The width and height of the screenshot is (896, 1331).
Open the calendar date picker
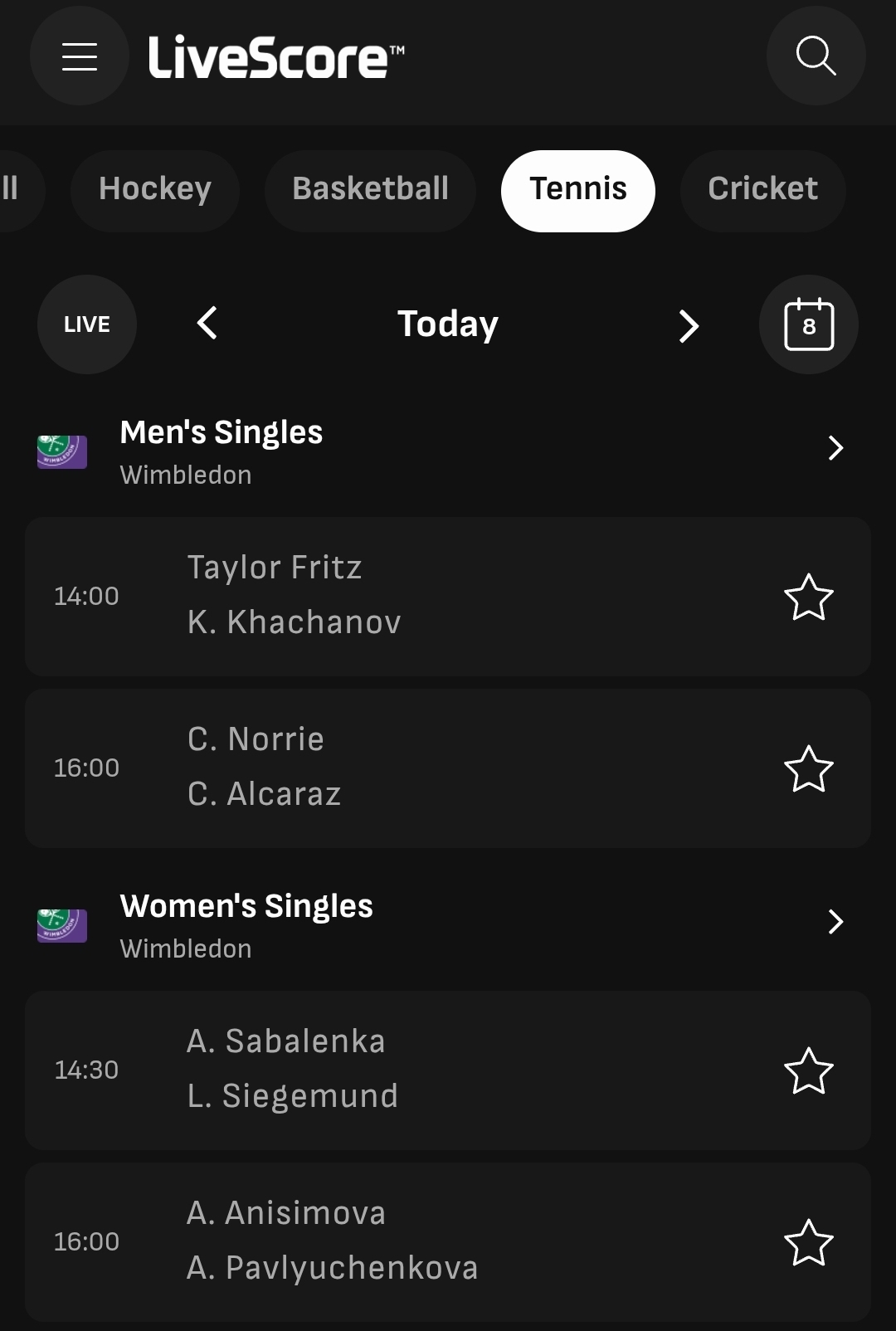click(809, 324)
